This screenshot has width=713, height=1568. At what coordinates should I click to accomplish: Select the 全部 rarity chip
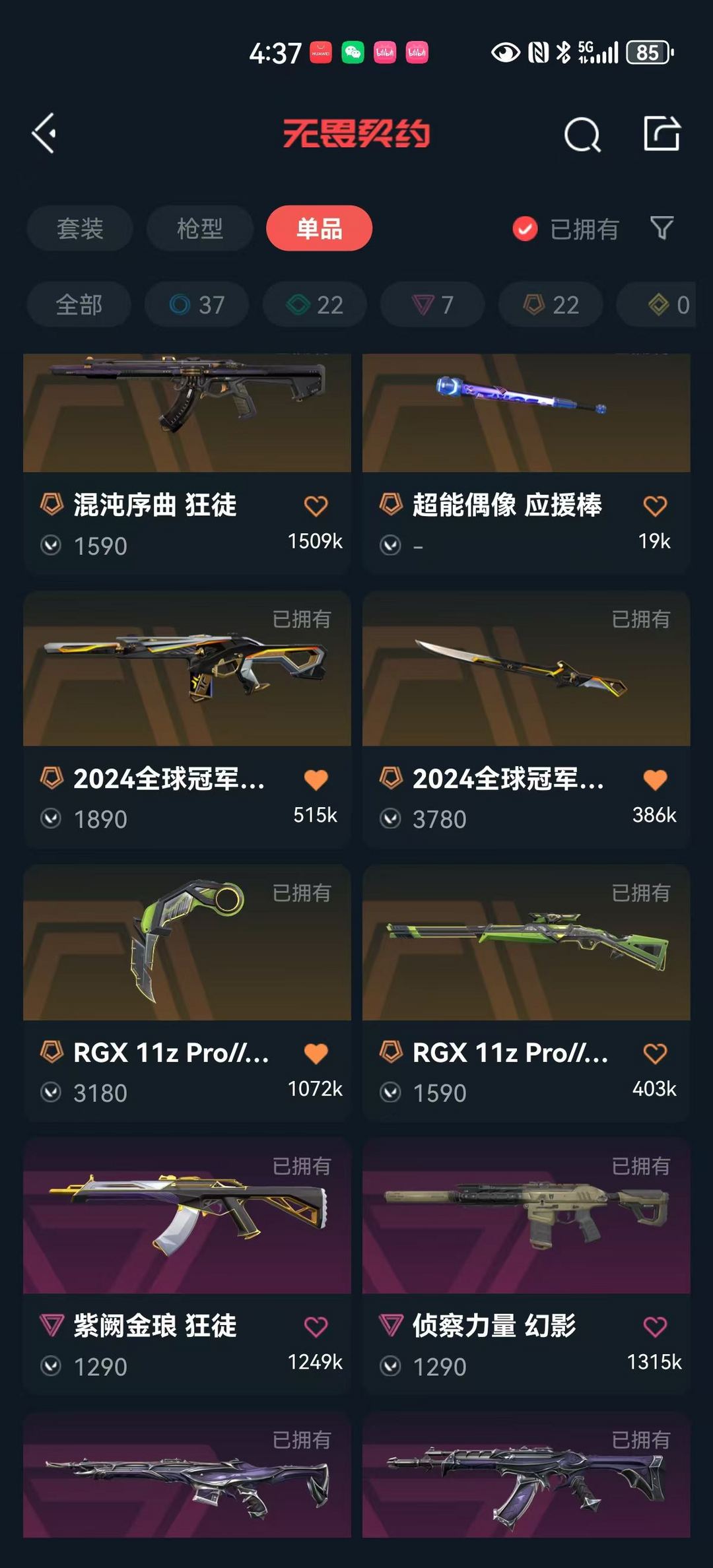point(79,304)
